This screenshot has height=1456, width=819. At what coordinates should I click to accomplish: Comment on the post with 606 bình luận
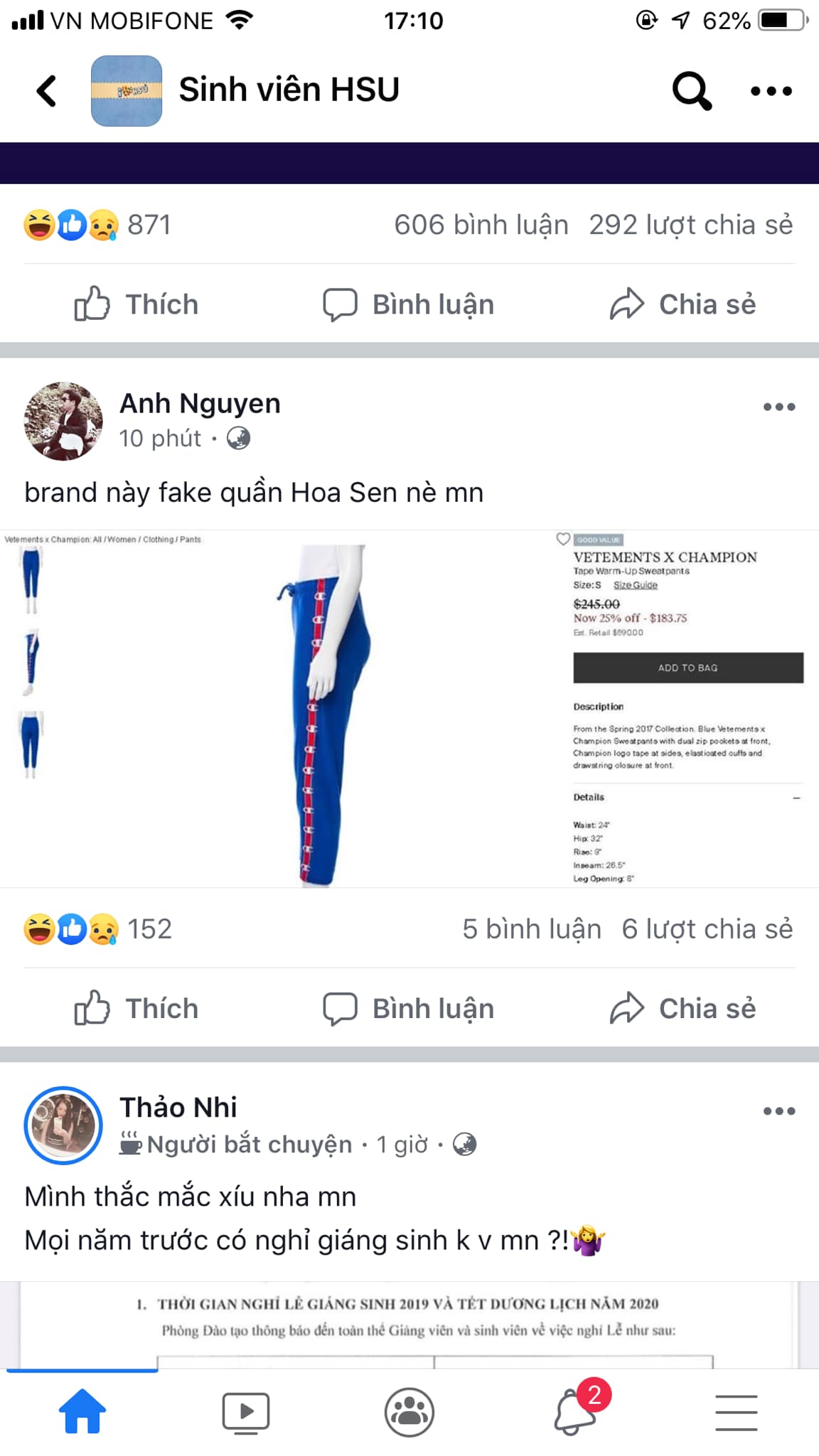click(409, 304)
